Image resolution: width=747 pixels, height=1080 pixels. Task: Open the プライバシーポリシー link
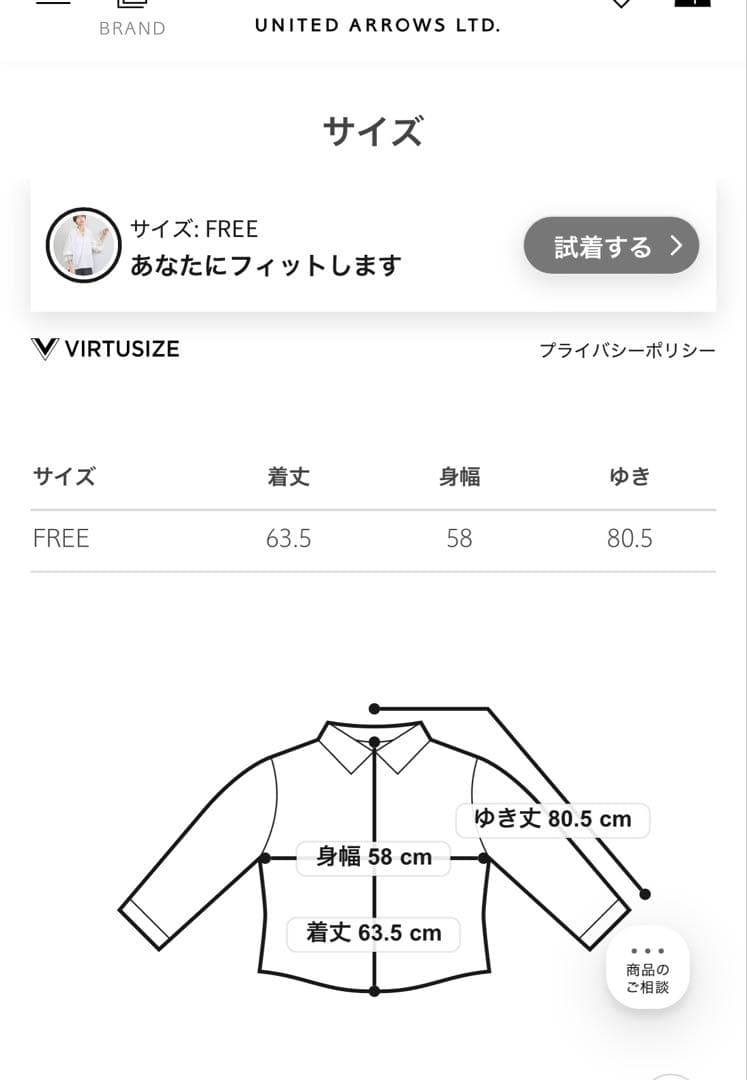627,351
